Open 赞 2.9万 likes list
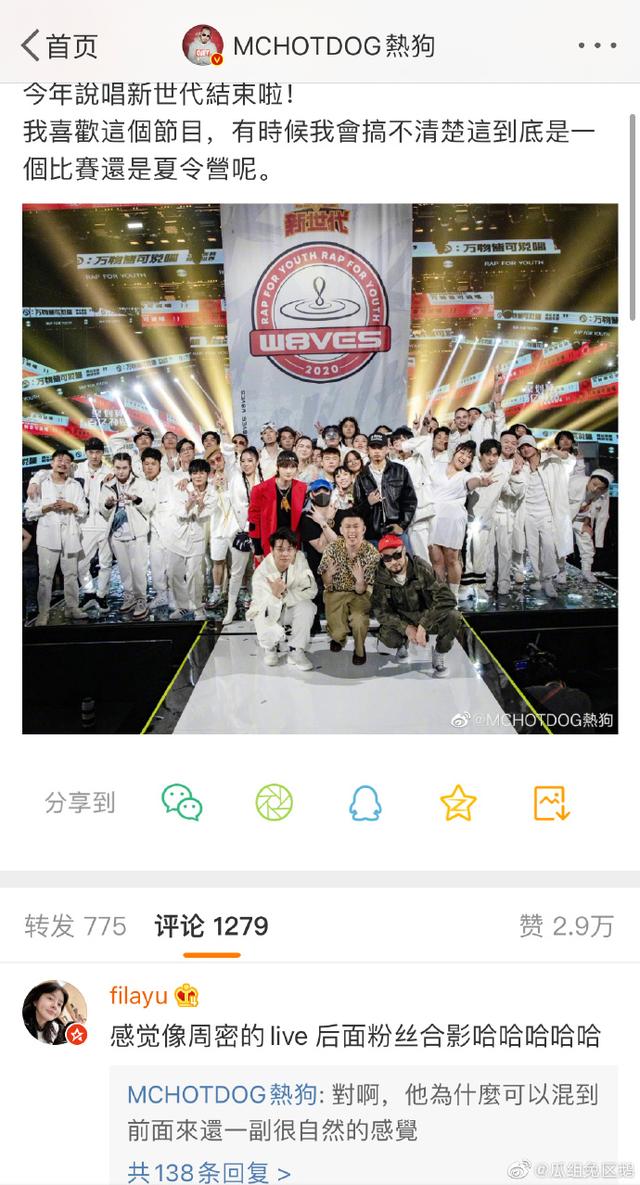 pos(566,926)
